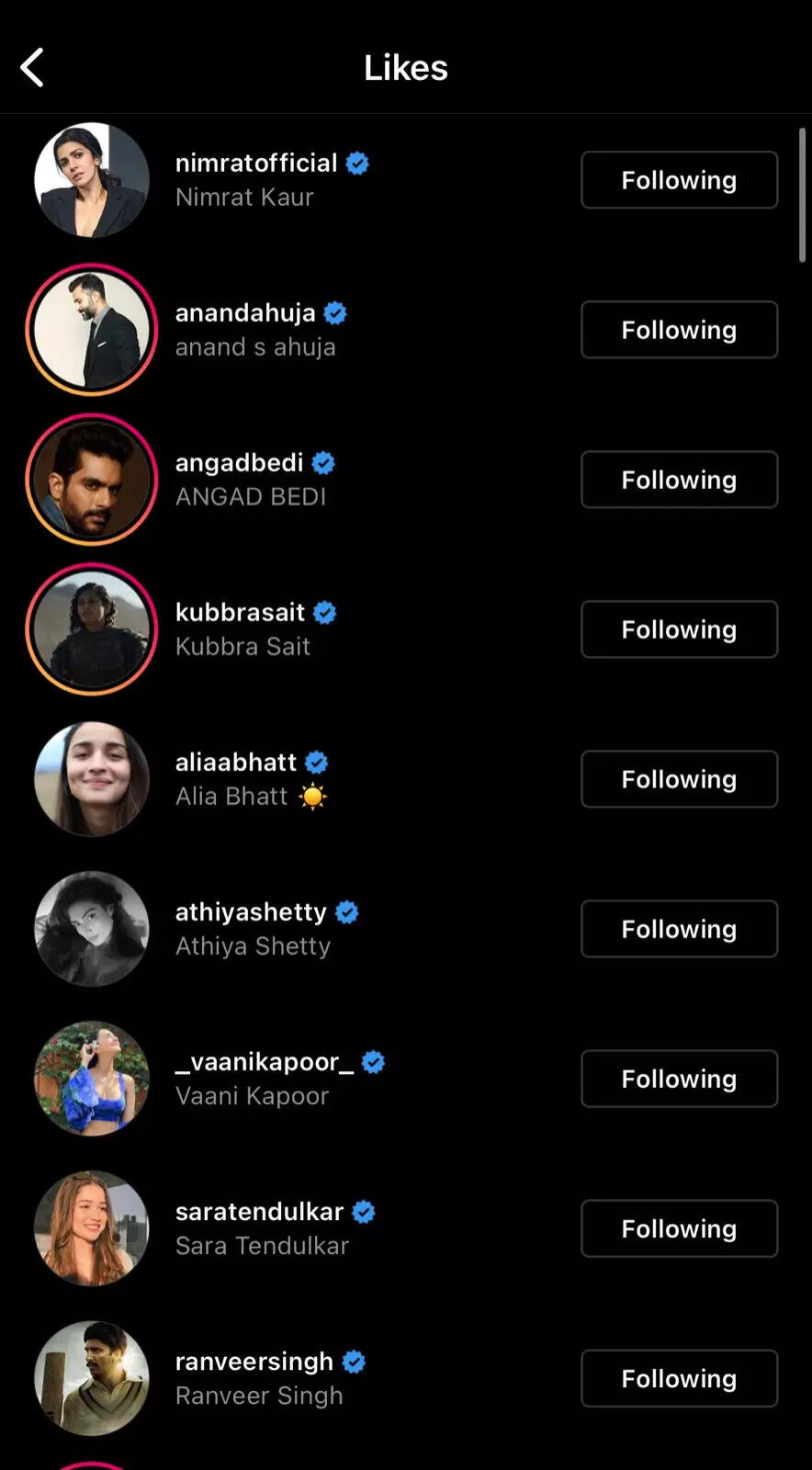This screenshot has width=812, height=1470.
Task: Open athiyashetty's profile
Action: [x=251, y=911]
